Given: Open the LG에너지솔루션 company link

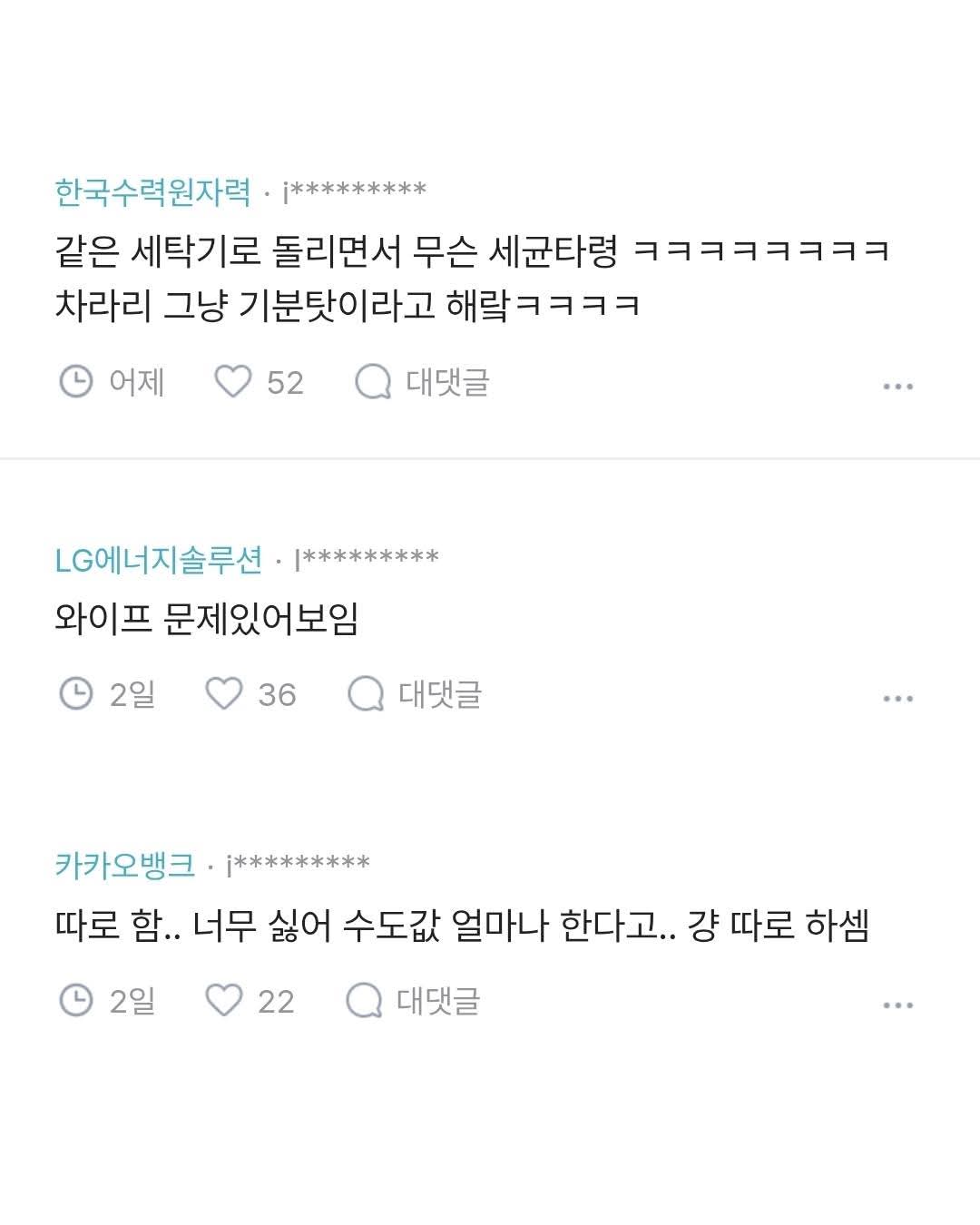Looking at the screenshot, I should (159, 559).
